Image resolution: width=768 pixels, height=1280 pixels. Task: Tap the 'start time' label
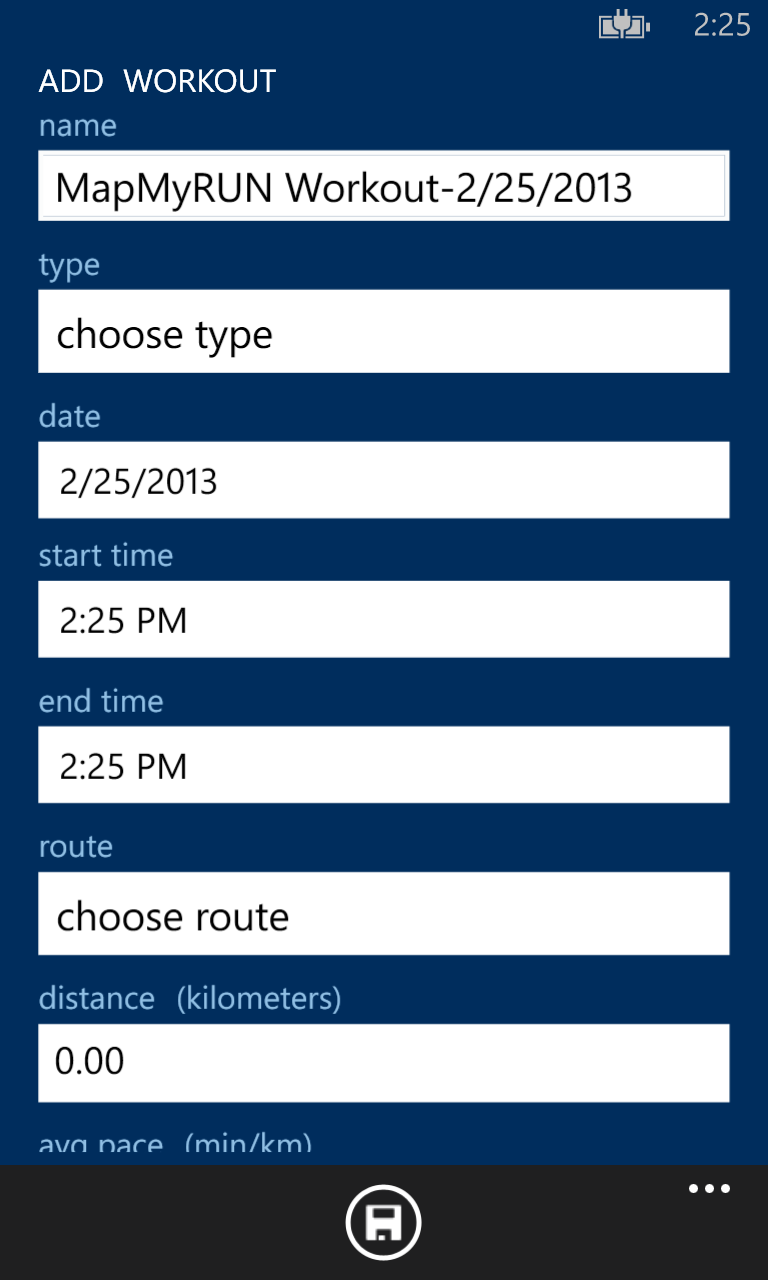pyautogui.click(x=105, y=555)
